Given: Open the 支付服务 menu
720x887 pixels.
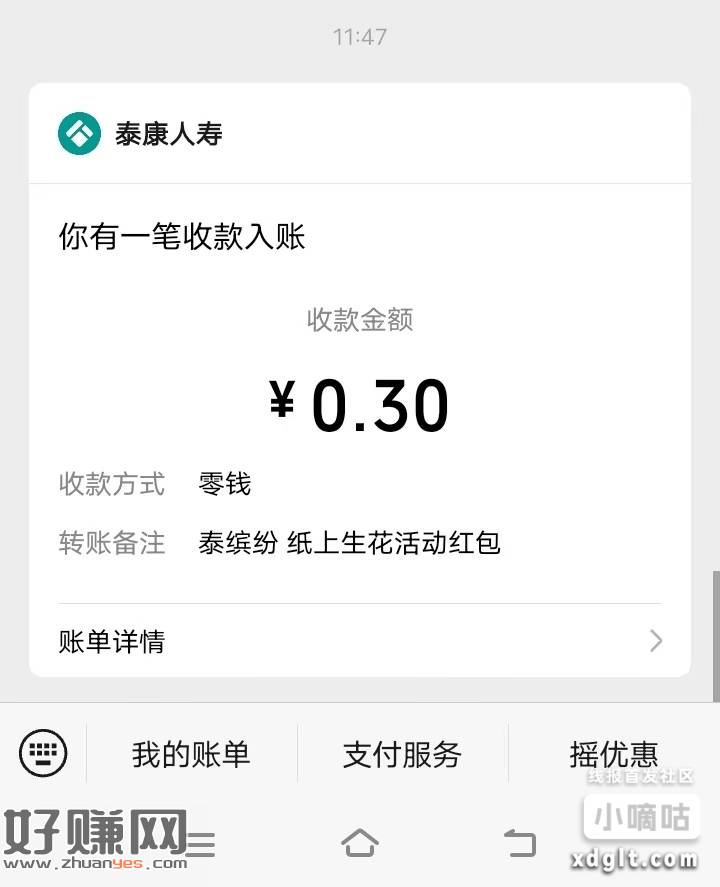Looking at the screenshot, I should (402, 754).
